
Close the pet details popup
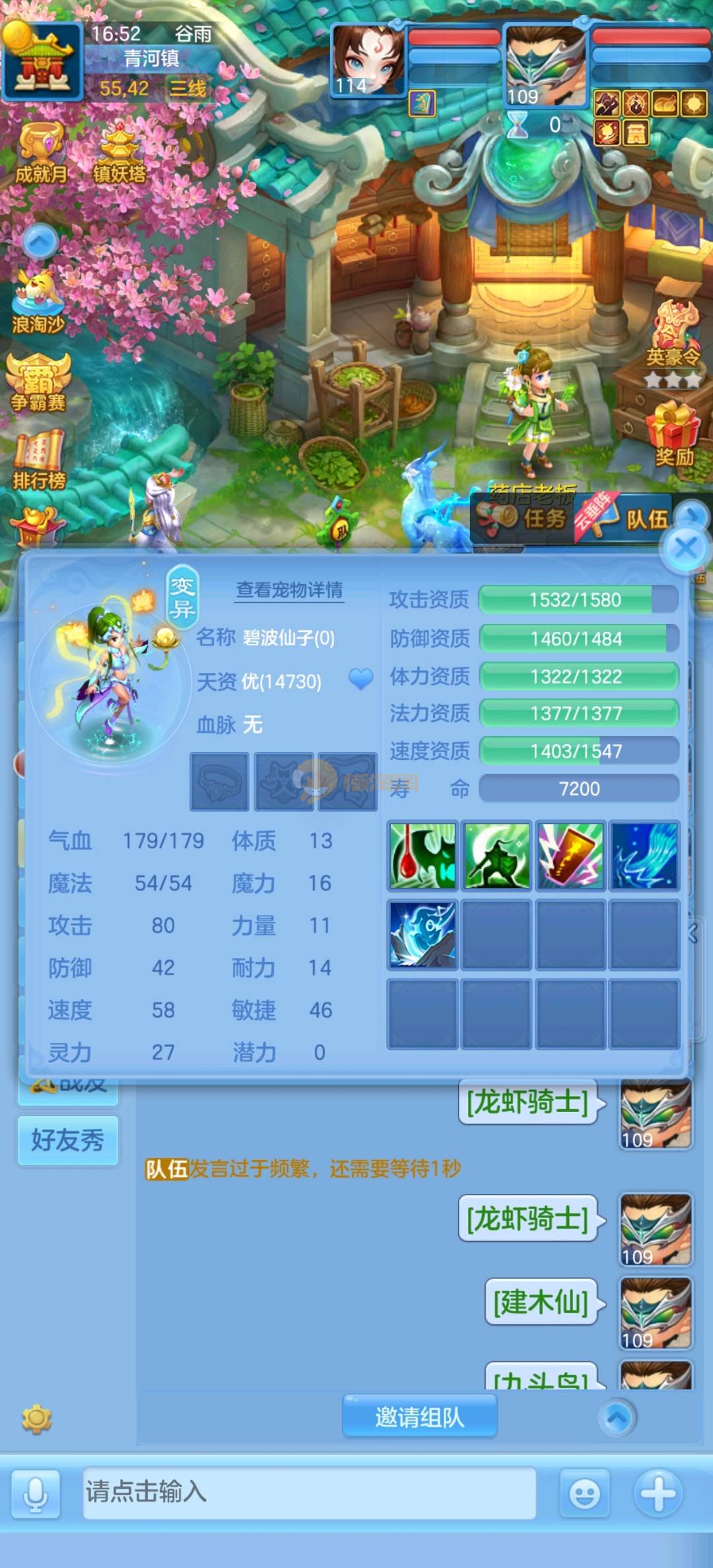(x=686, y=547)
